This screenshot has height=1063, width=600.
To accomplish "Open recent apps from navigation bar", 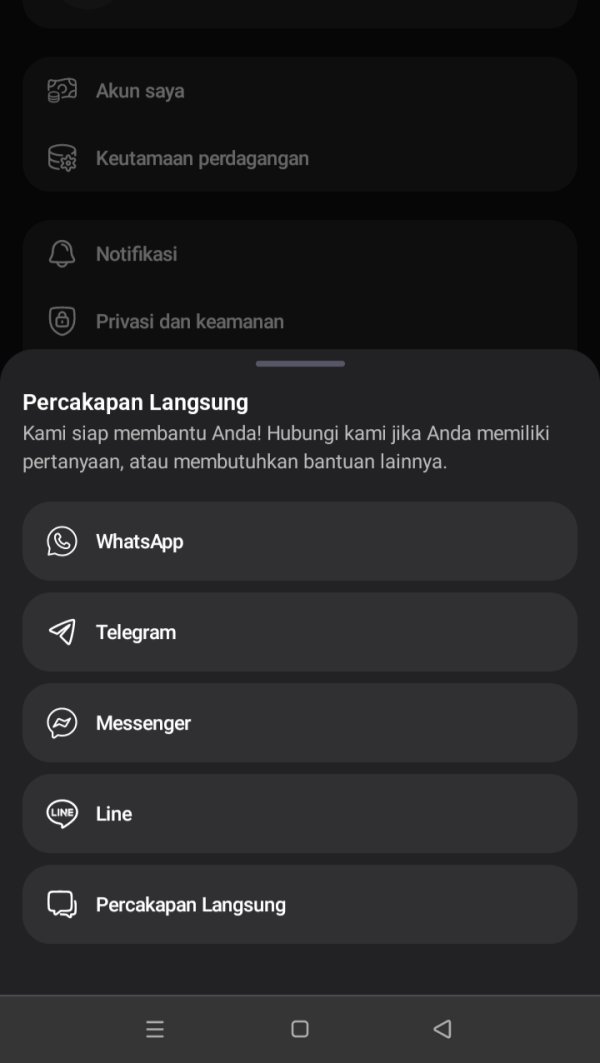I will (x=155, y=1029).
